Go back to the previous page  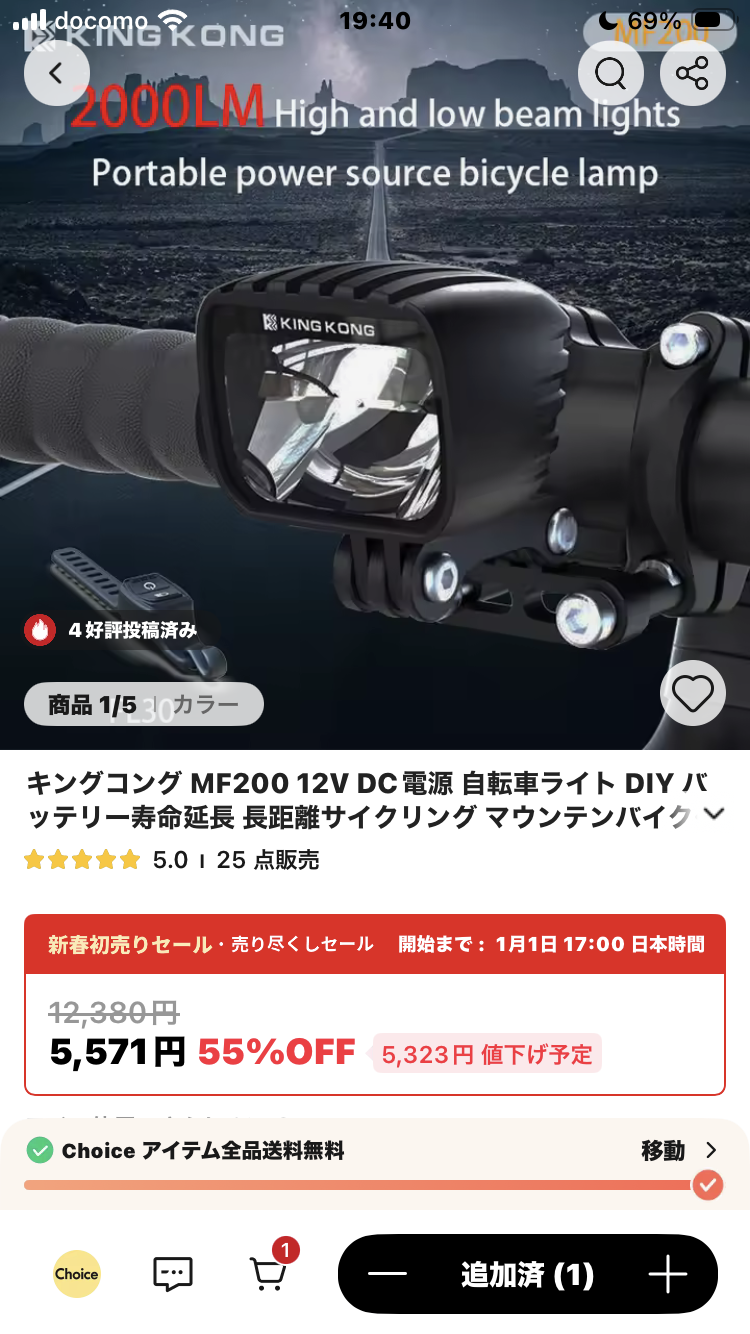(x=57, y=73)
